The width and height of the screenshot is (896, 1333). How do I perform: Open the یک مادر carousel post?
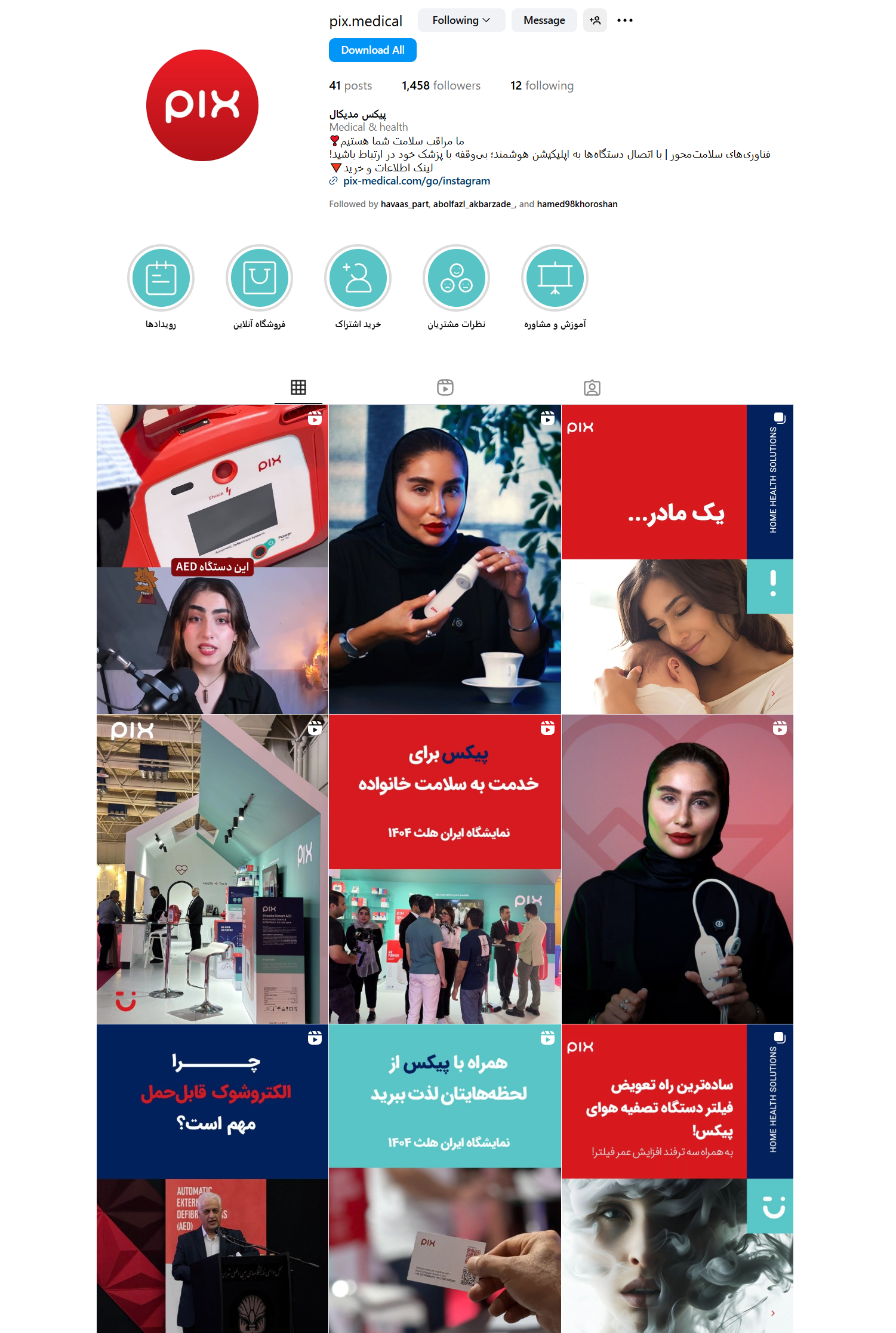(677, 559)
